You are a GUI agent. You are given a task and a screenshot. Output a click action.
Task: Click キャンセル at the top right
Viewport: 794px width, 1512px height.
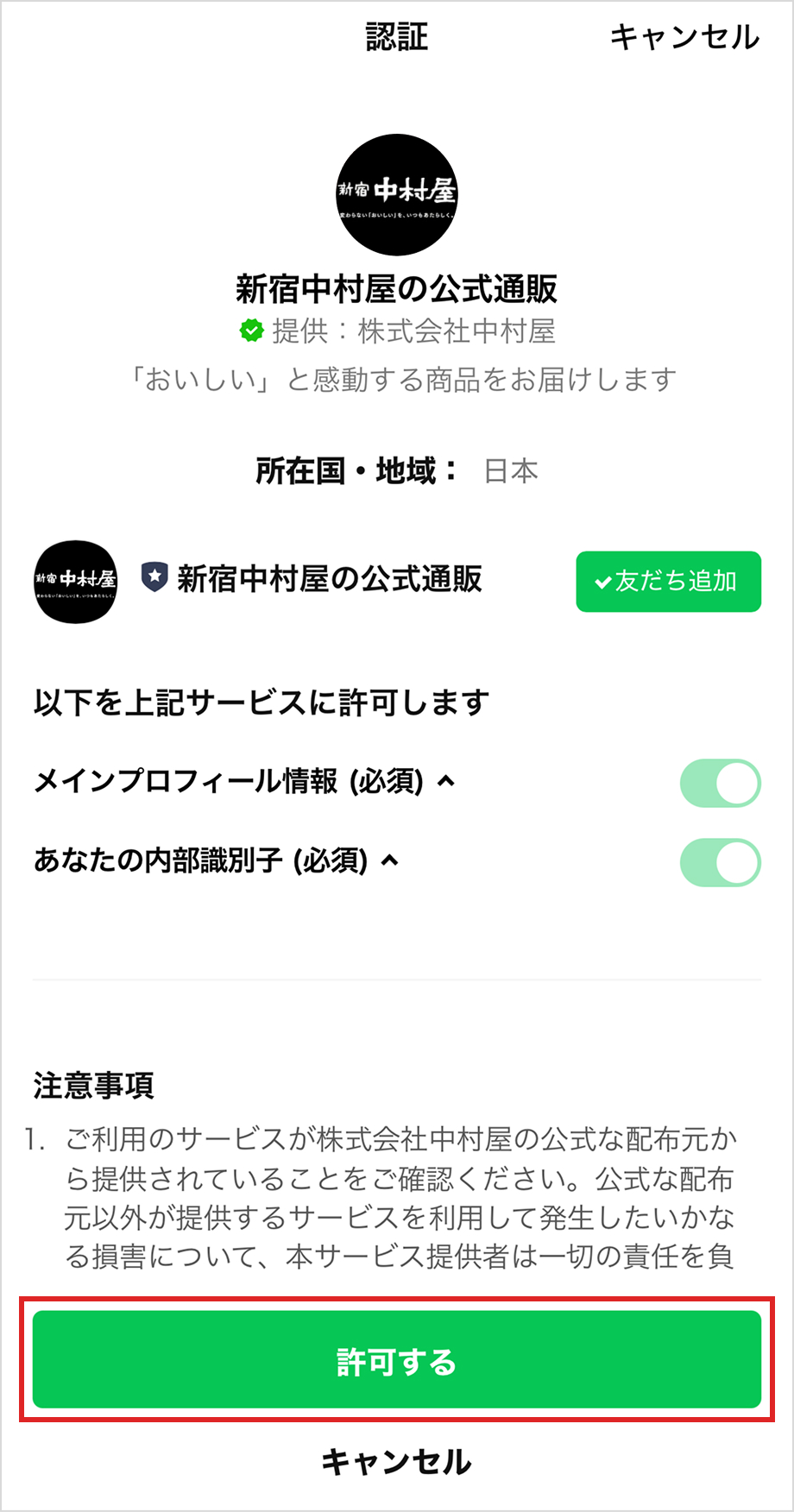(x=684, y=38)
